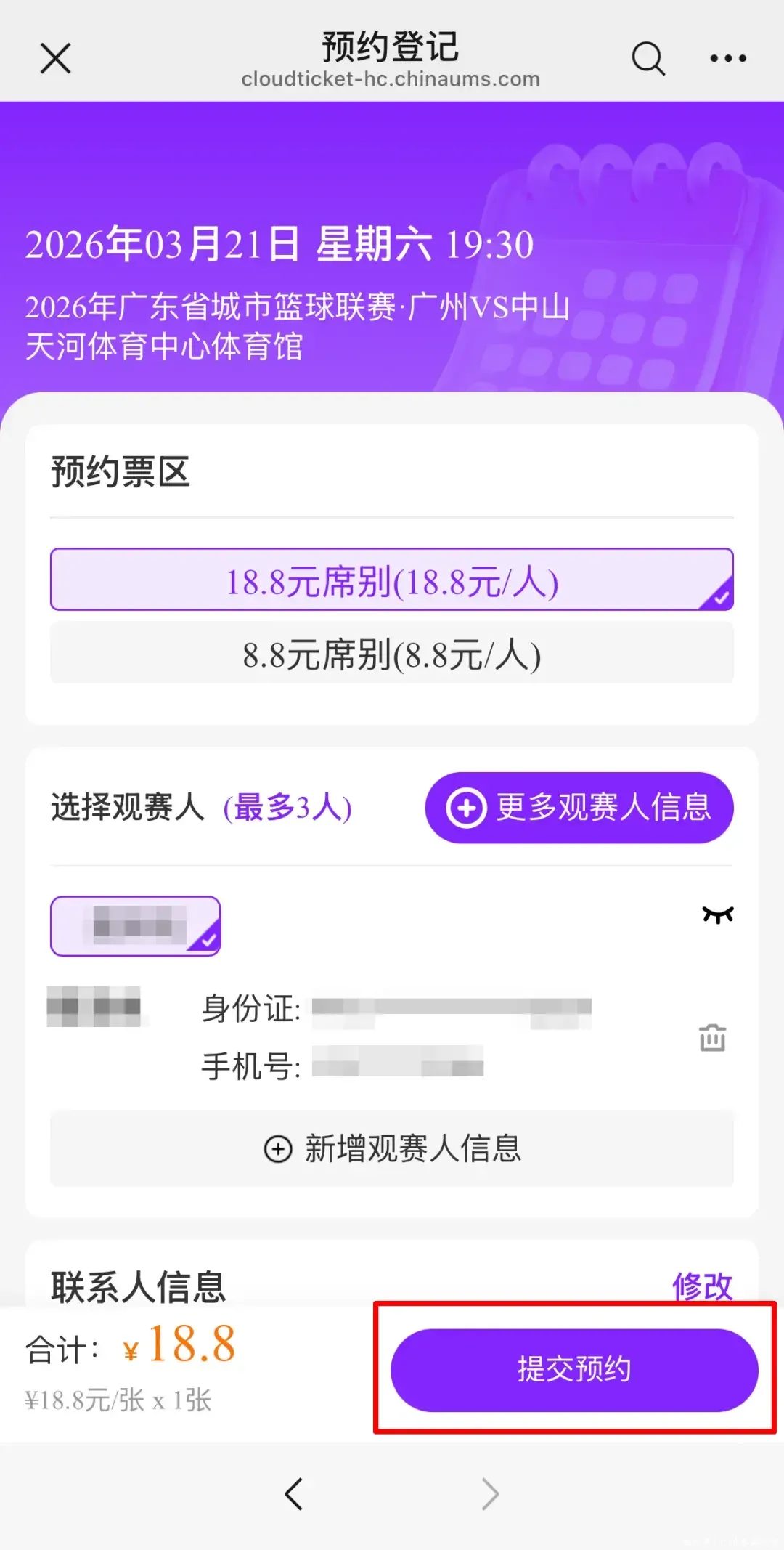Close the 预约登记 page
The height and width of the screenshot is (1550, 784).
(55, 58)
